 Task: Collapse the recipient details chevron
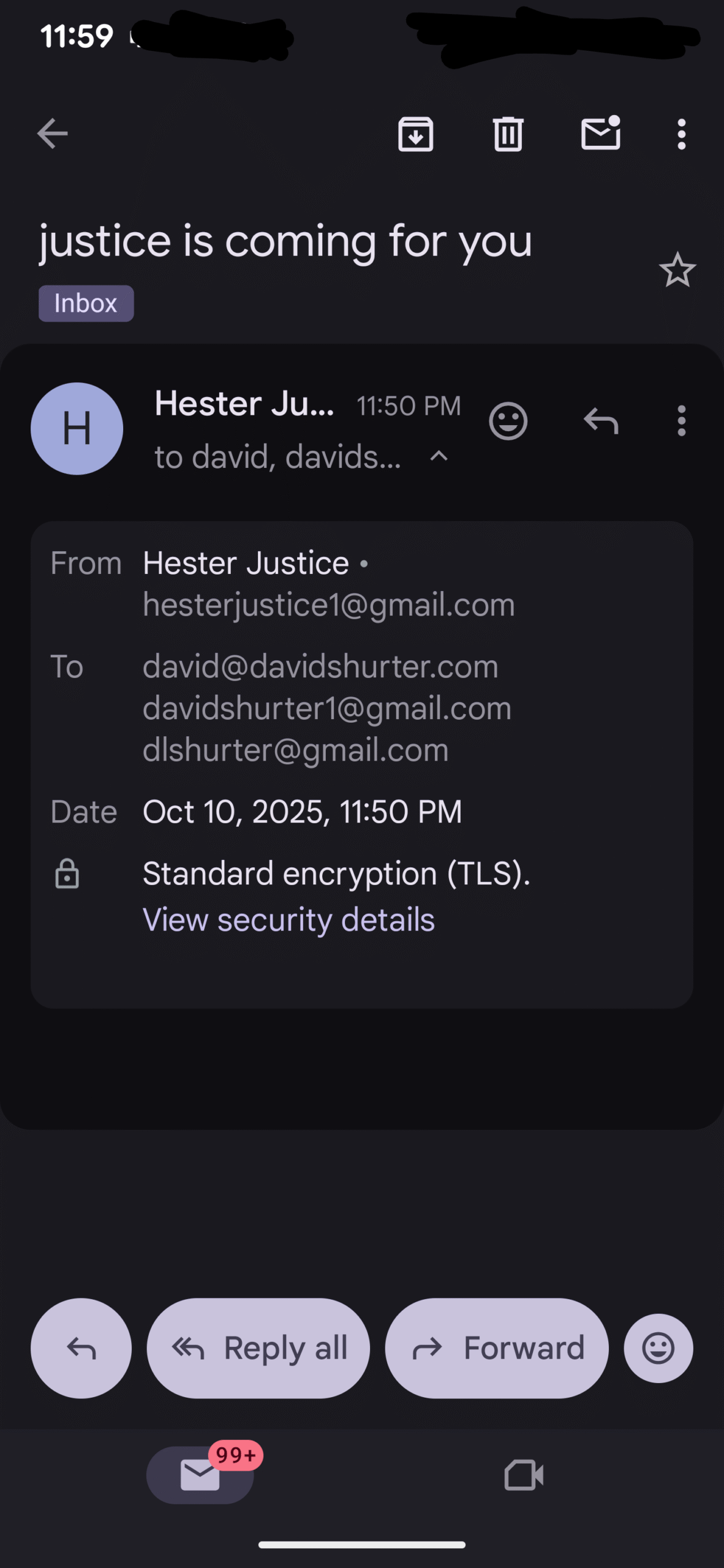click(x=439, y=456)
